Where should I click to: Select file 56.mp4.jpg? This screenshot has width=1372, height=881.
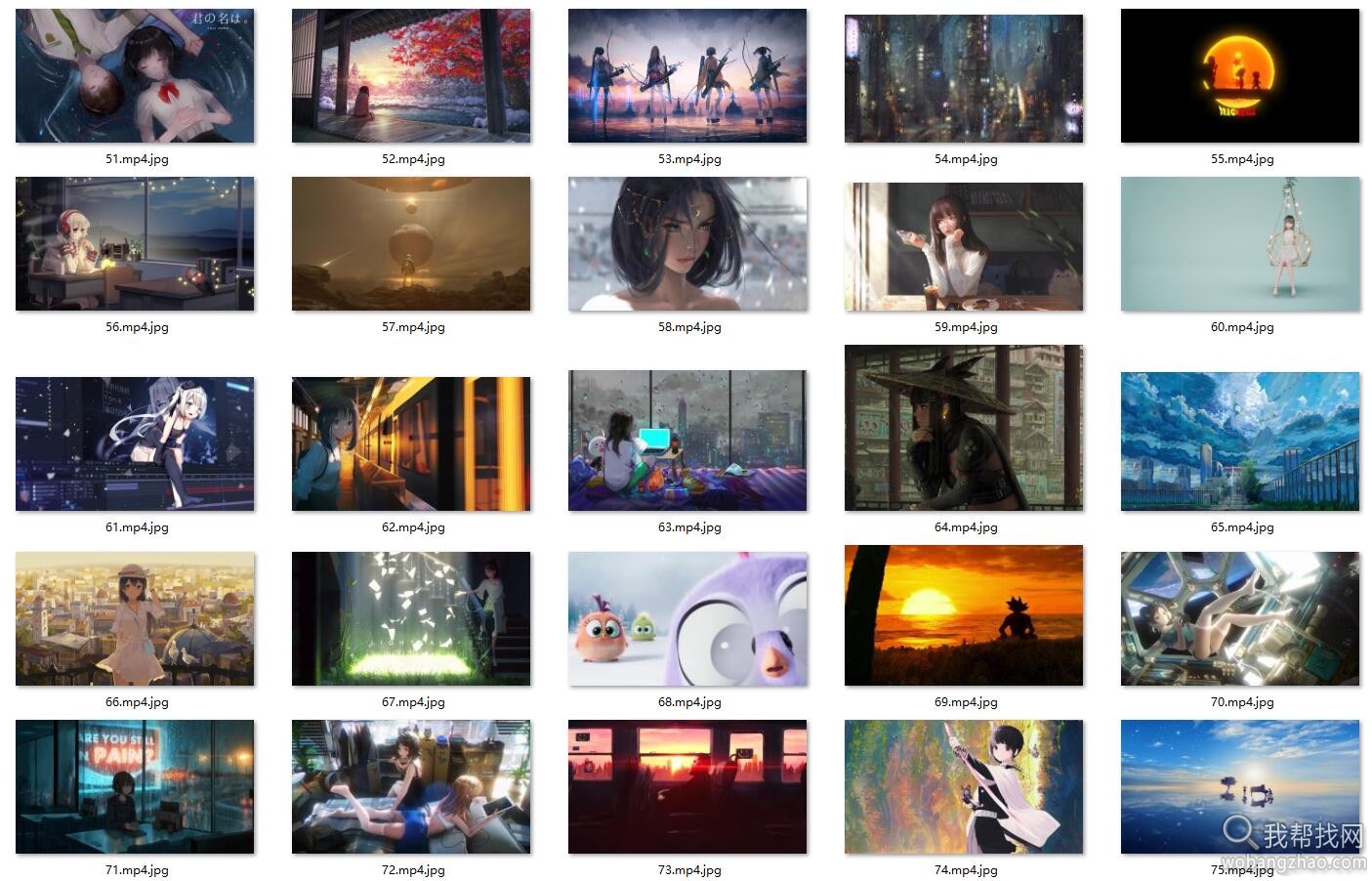135,244
